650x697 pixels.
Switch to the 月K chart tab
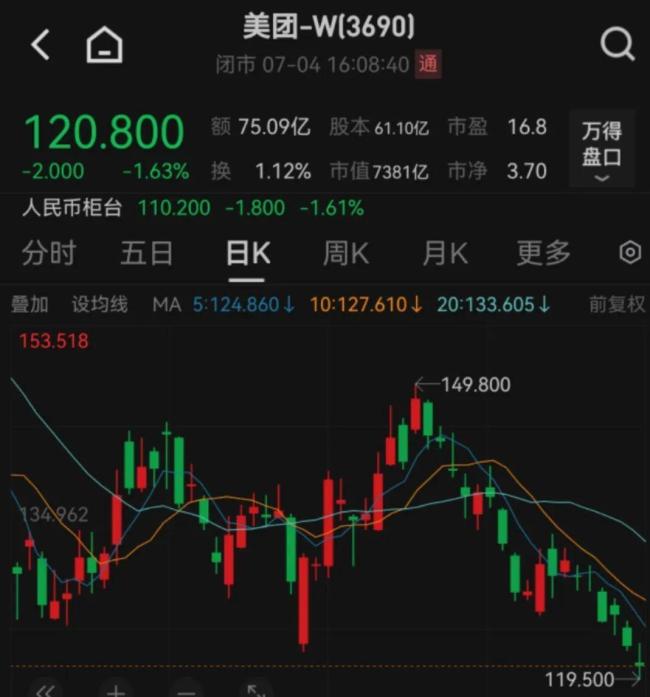coord(445,253)
